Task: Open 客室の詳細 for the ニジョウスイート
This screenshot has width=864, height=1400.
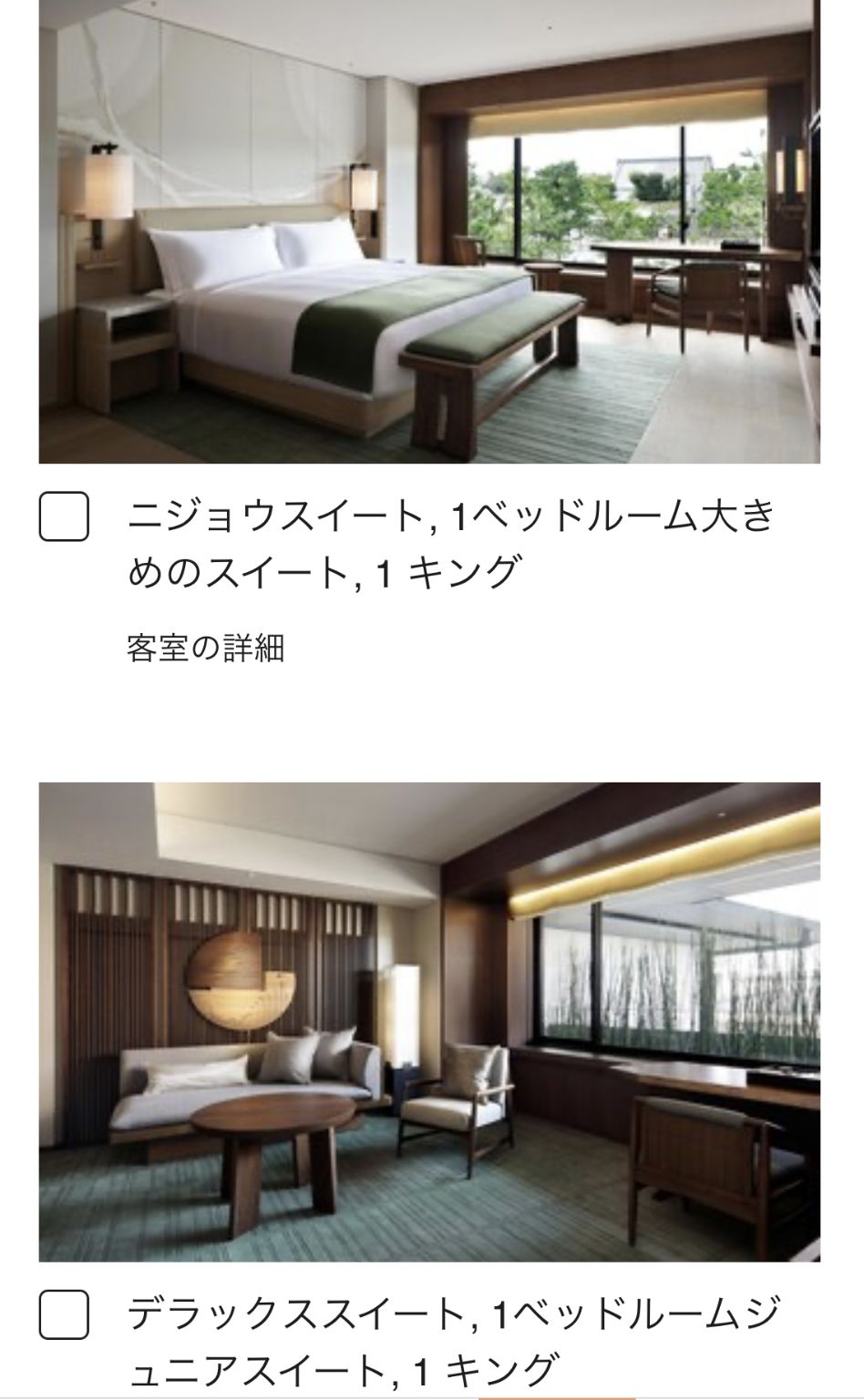Action: tap(206, 649)
